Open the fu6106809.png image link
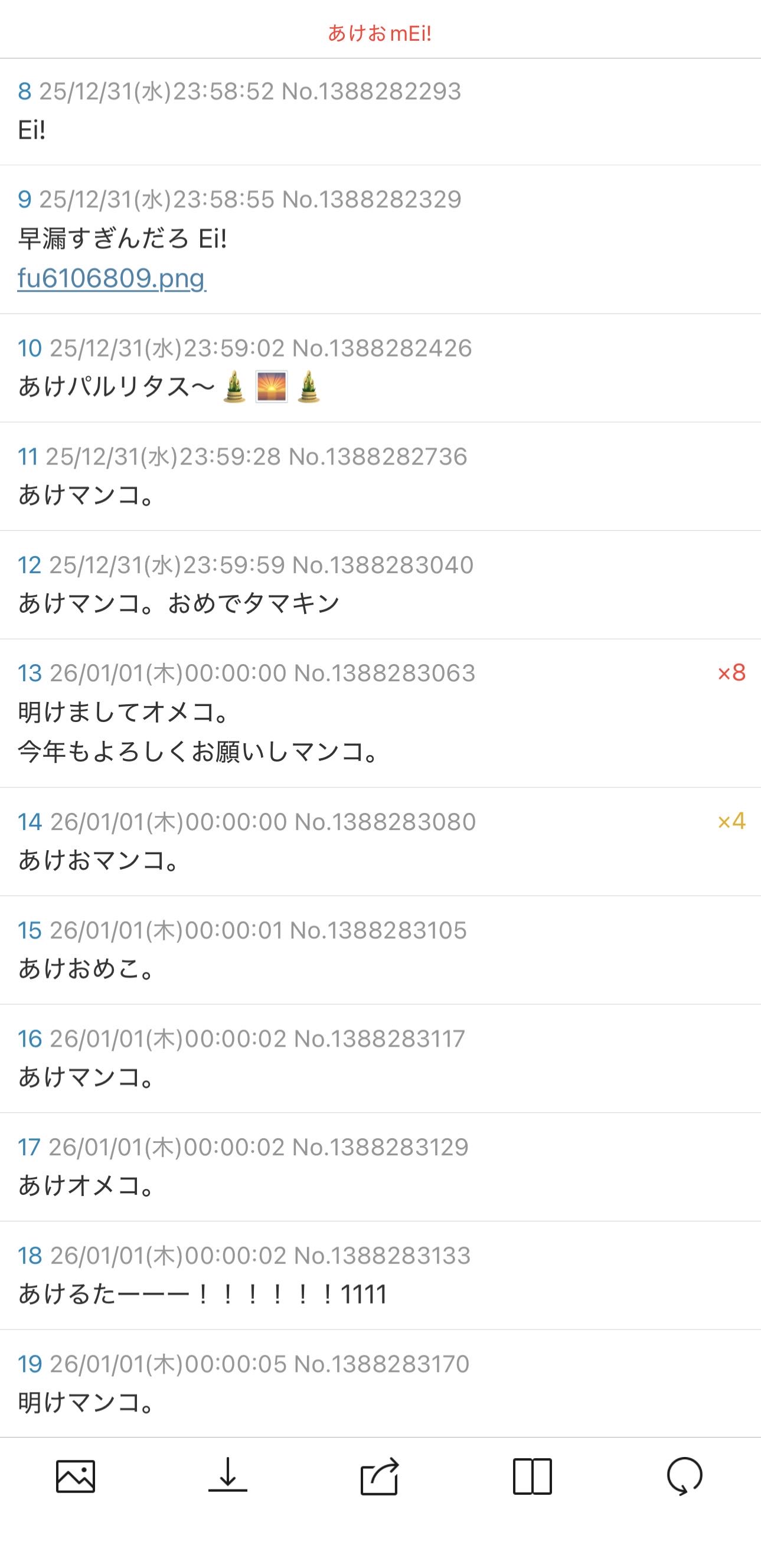This screenshot has height=1568, width=761. pyautogui.click(x=112, y=278)
